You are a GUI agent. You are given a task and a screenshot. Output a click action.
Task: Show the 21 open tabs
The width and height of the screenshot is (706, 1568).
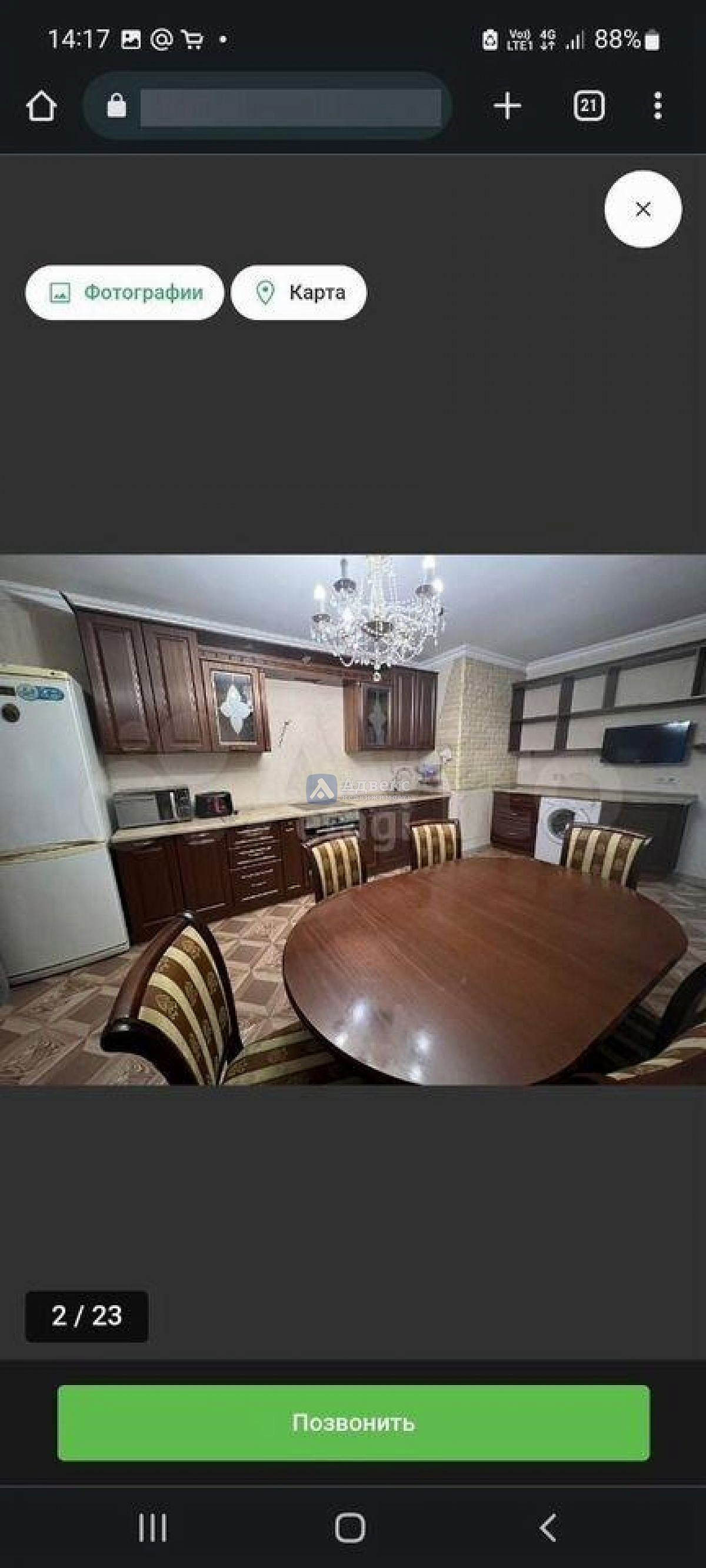(588, 106)
